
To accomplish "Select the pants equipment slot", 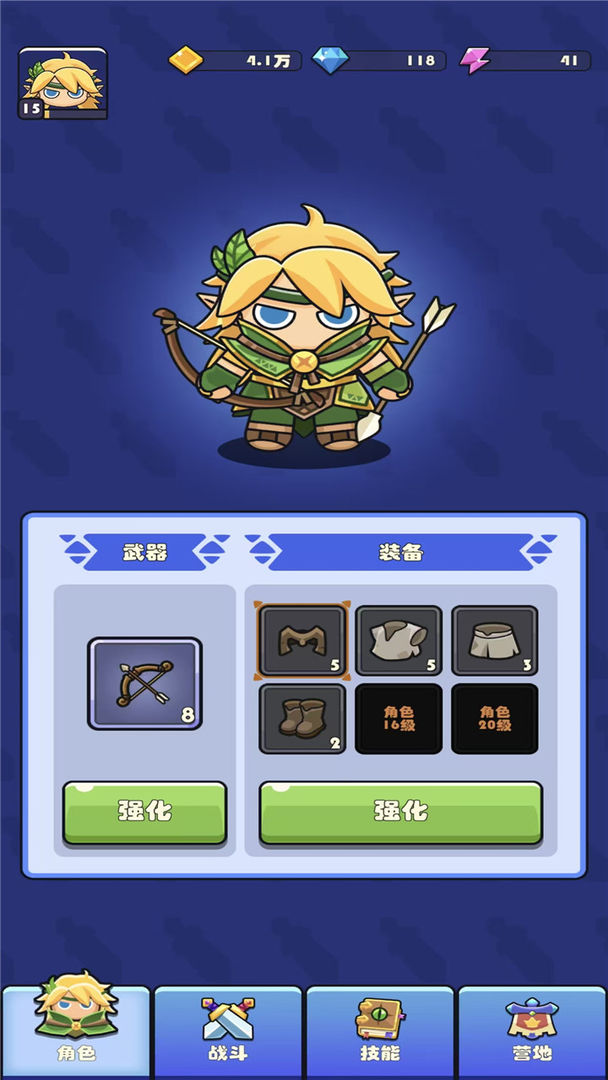I will pos(495,641).
